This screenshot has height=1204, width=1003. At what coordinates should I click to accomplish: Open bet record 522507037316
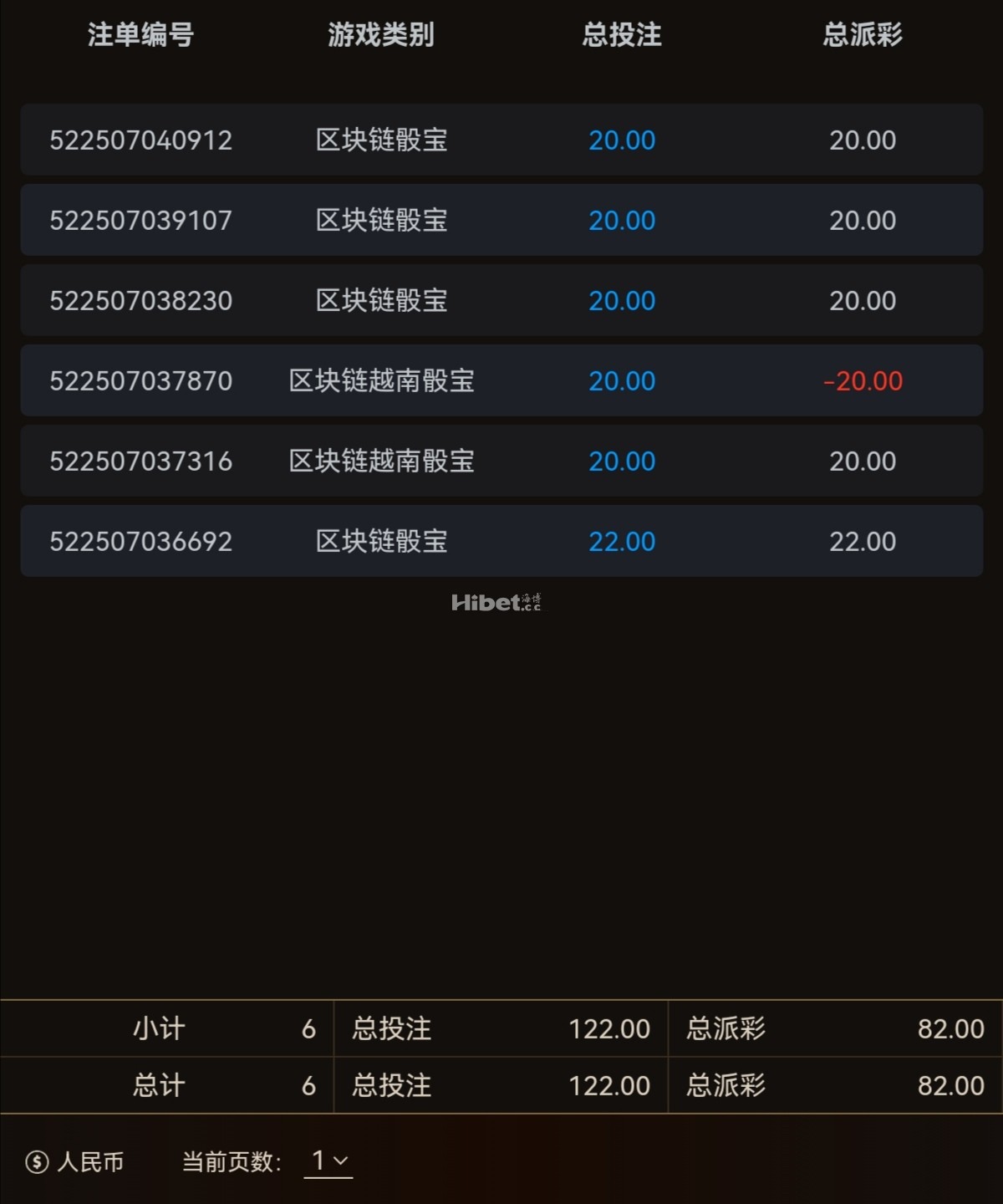(140, 462)
